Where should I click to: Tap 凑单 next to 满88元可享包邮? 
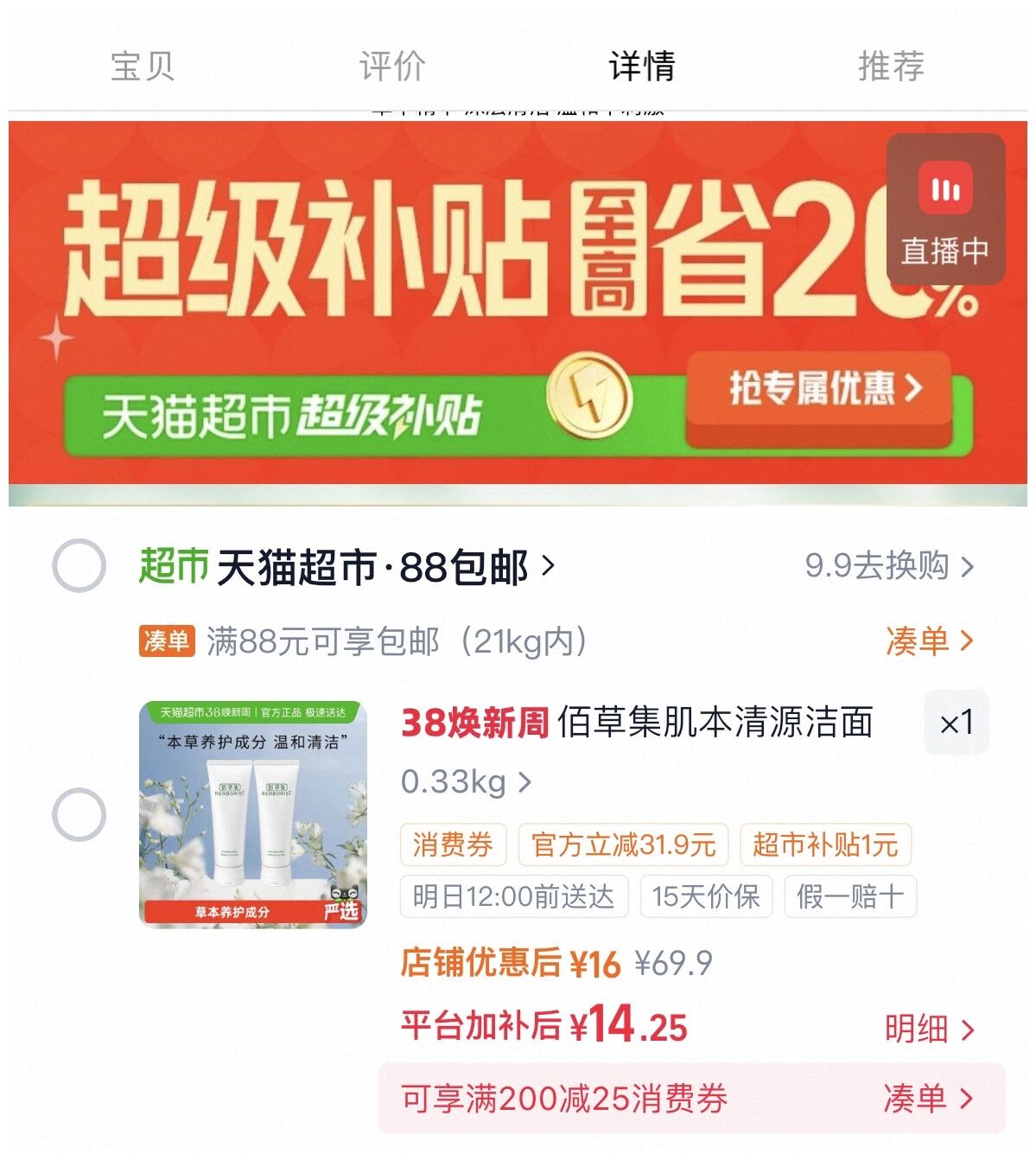pos(929,641)
